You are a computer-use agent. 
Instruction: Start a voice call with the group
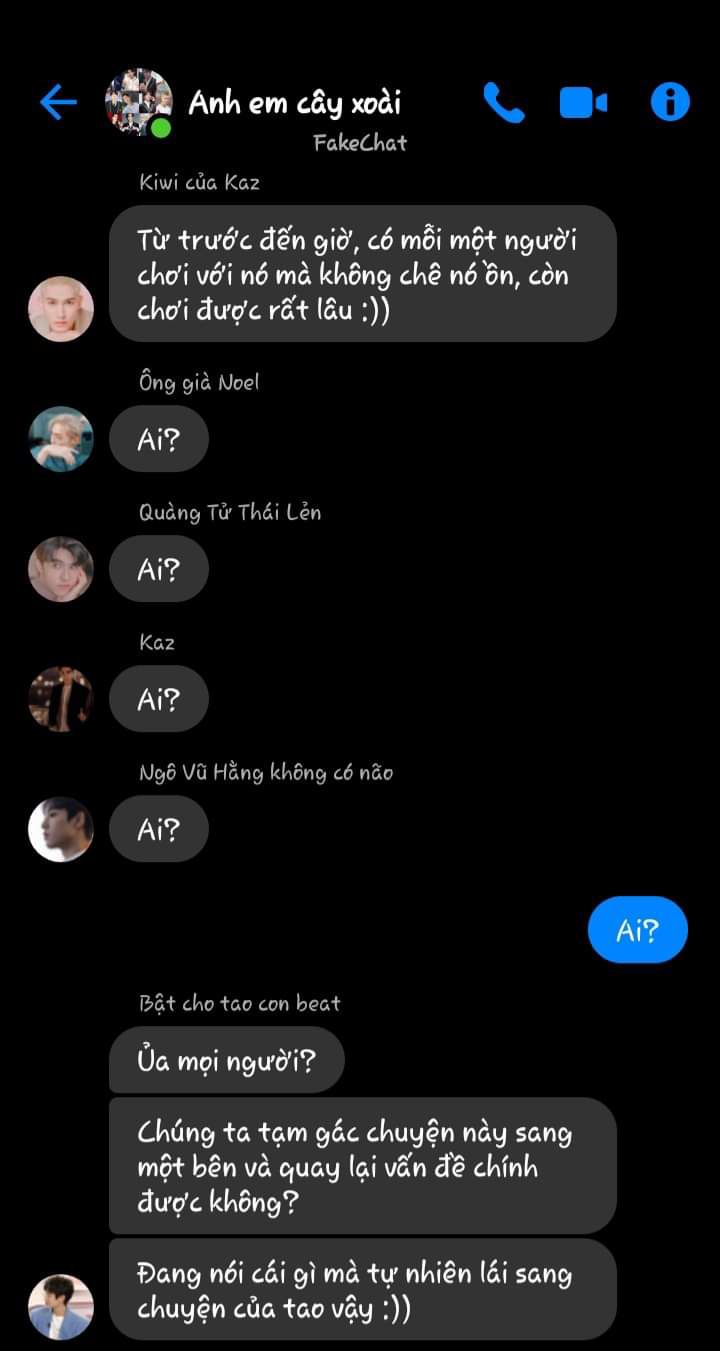coord(503,102)
